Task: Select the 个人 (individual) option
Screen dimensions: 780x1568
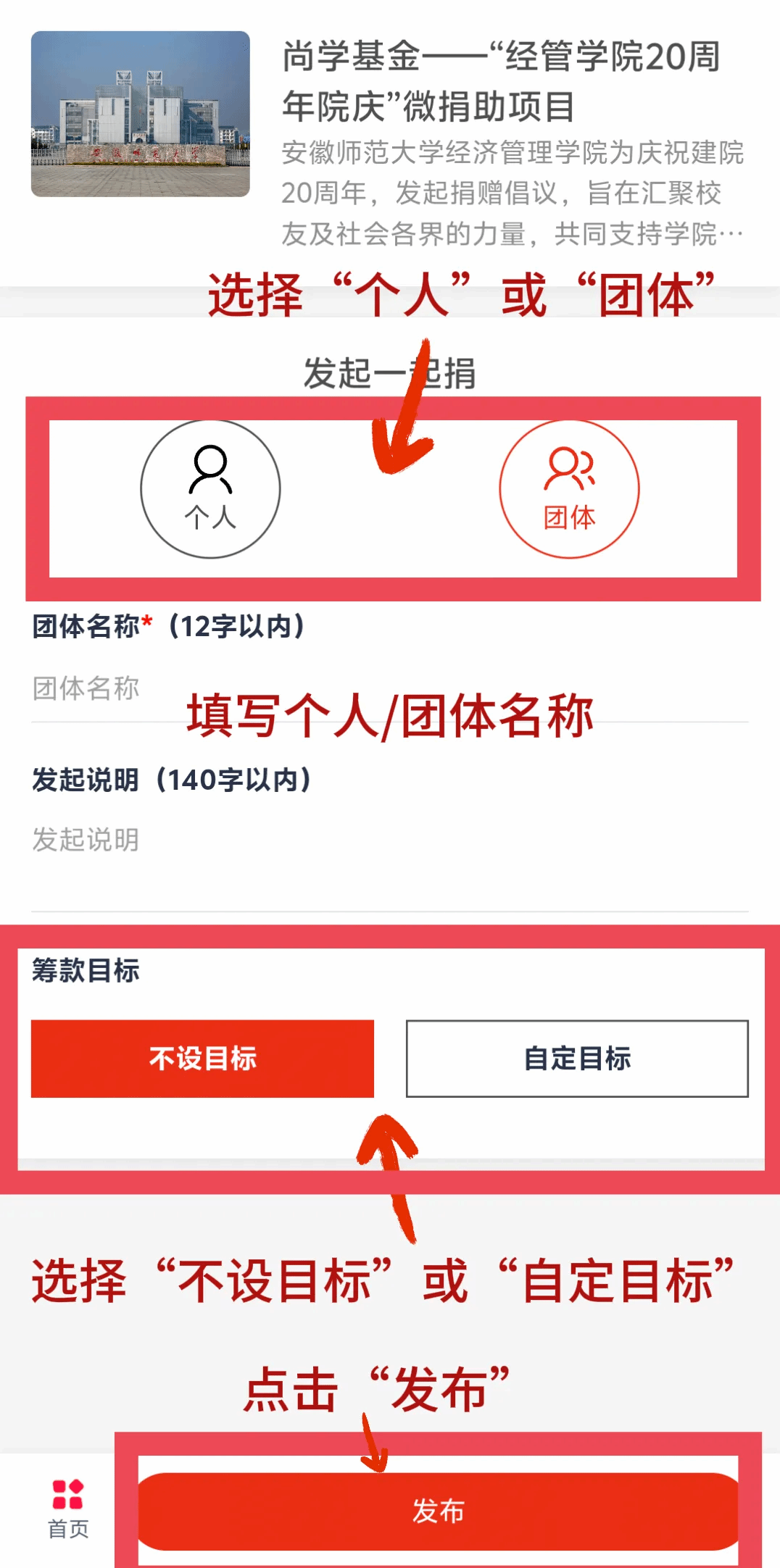Action: point(210,489)
